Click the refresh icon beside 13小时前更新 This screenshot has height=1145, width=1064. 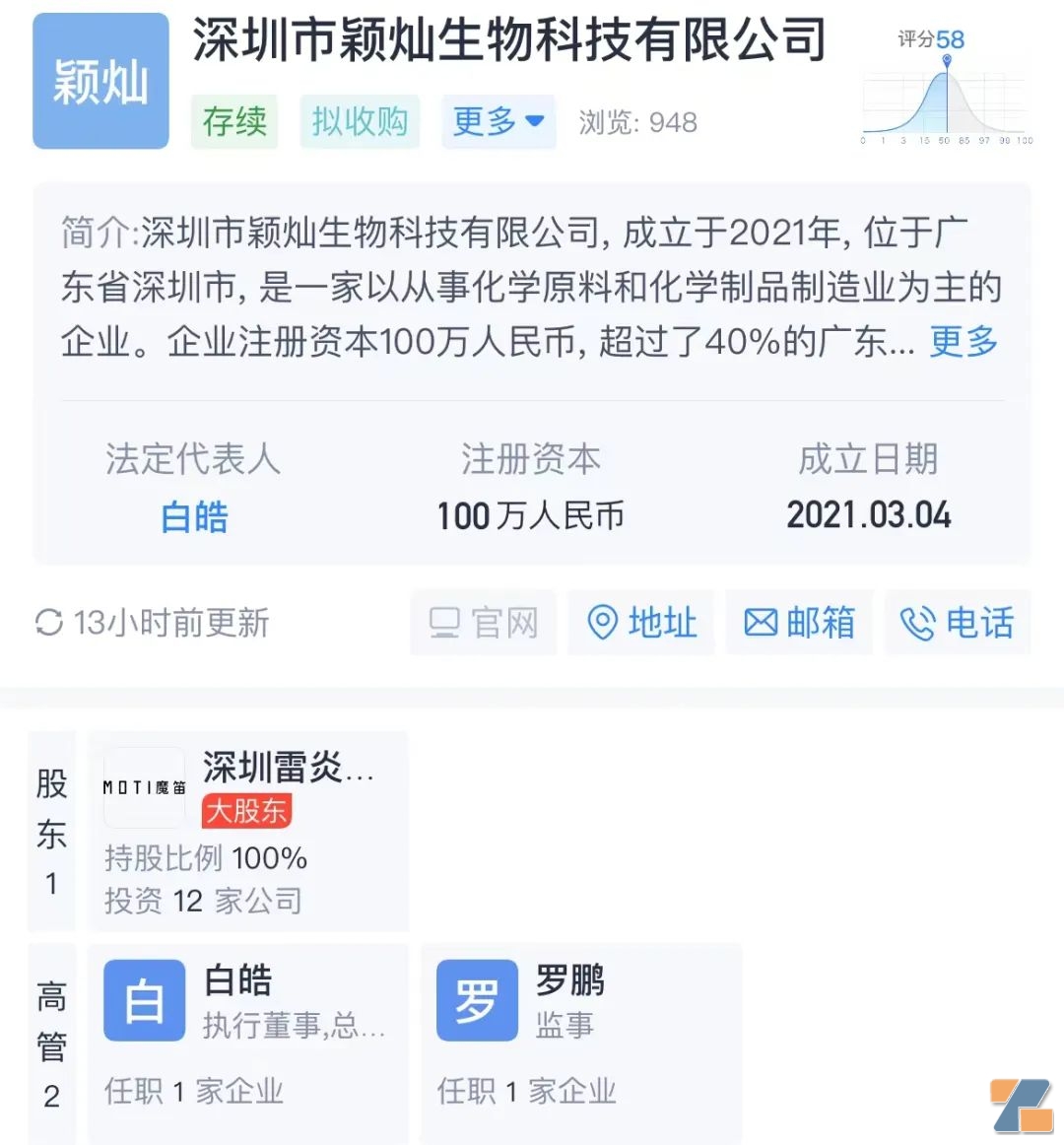(47, 622)
